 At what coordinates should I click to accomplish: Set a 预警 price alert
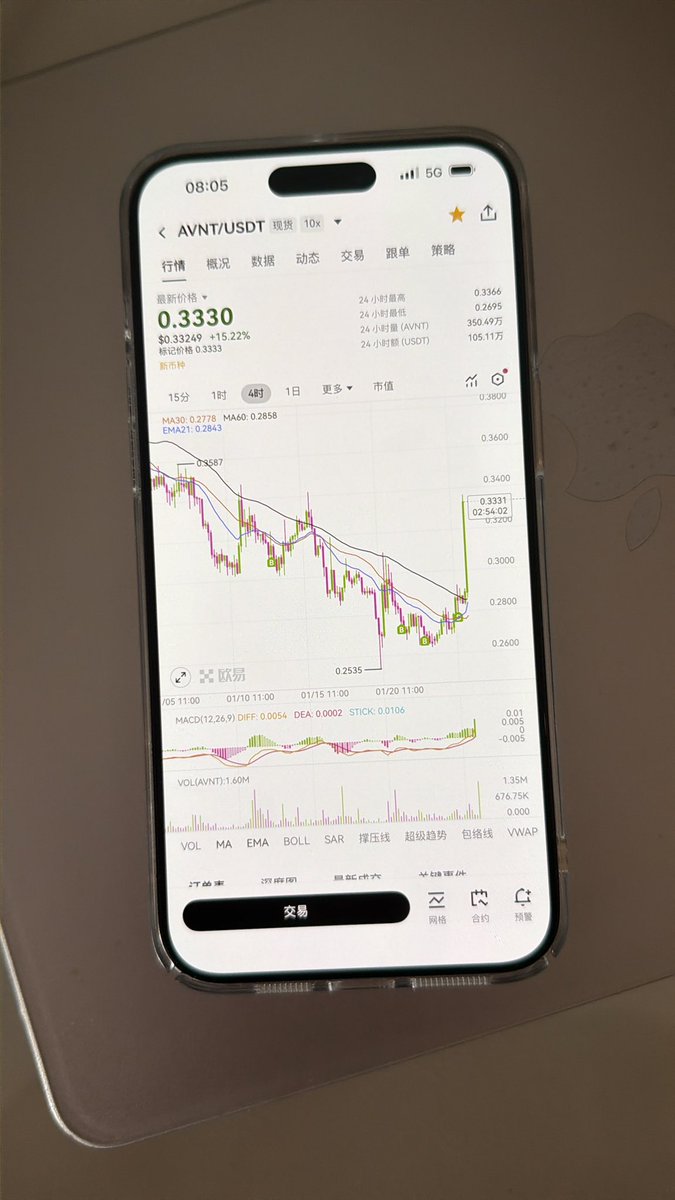click(521, 903)
